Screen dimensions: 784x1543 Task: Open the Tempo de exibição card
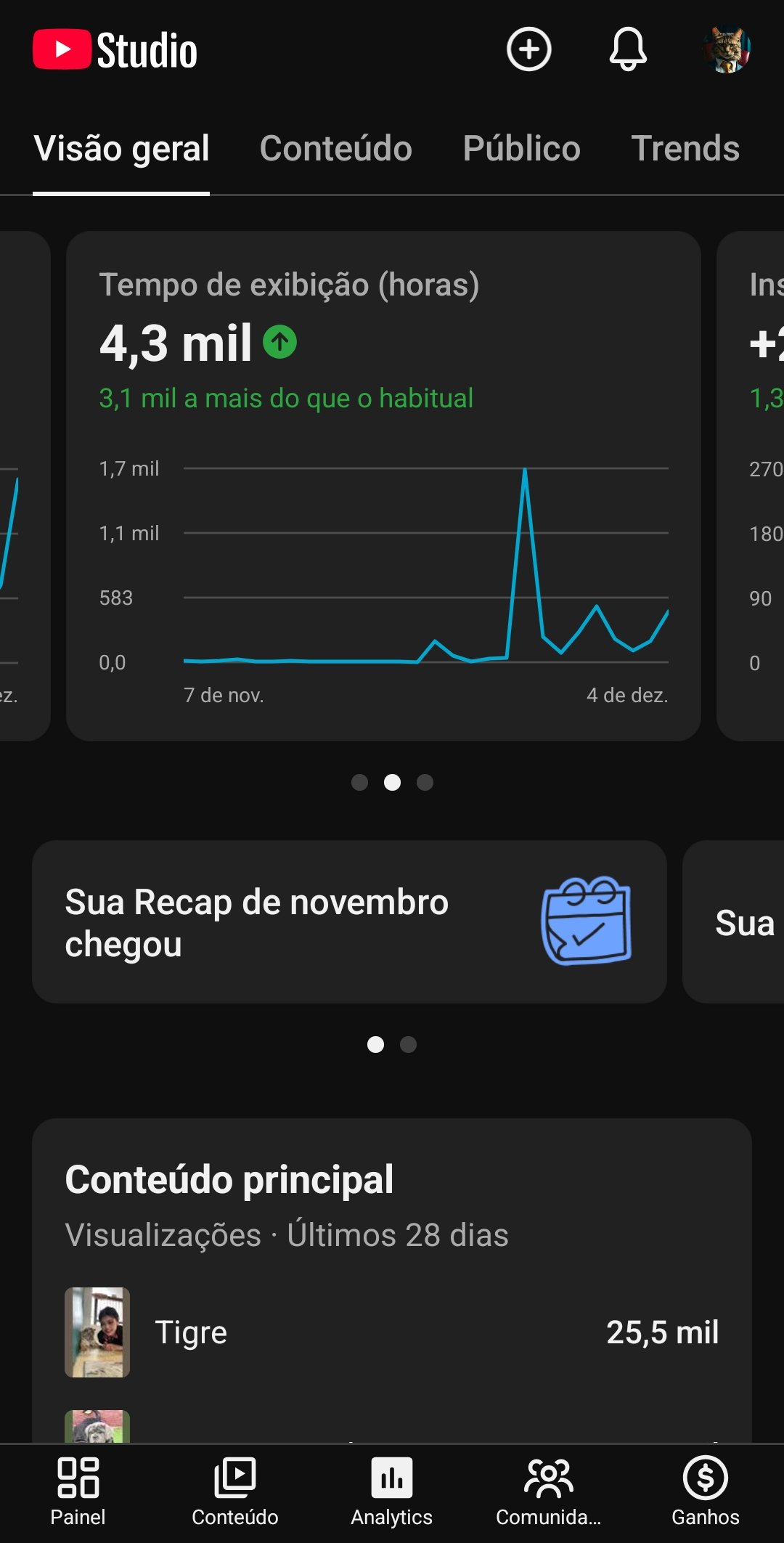383,485
